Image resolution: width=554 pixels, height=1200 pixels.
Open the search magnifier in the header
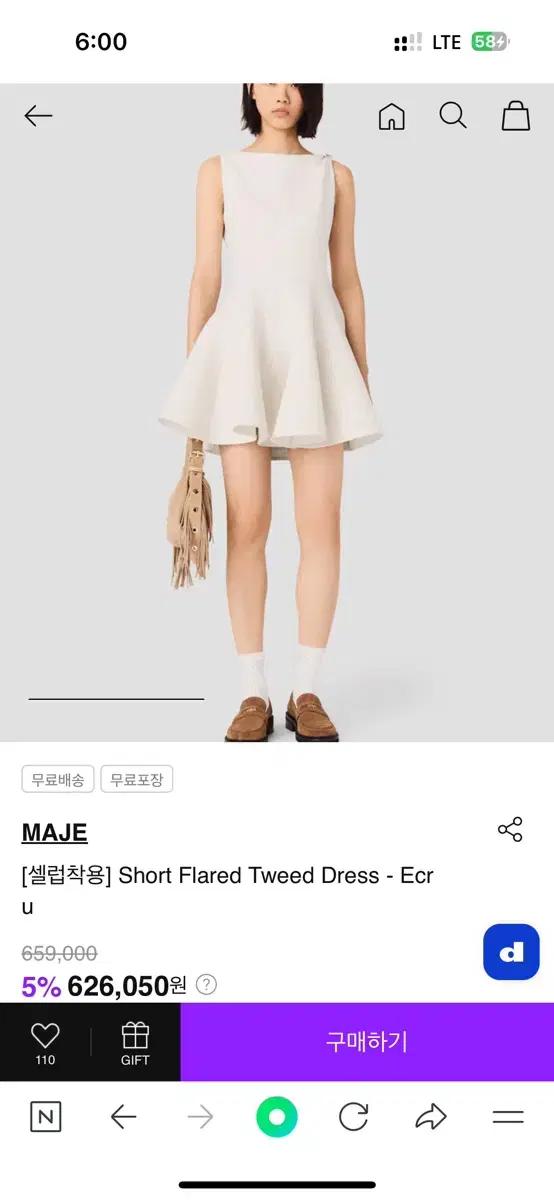(x=453, y=116)
